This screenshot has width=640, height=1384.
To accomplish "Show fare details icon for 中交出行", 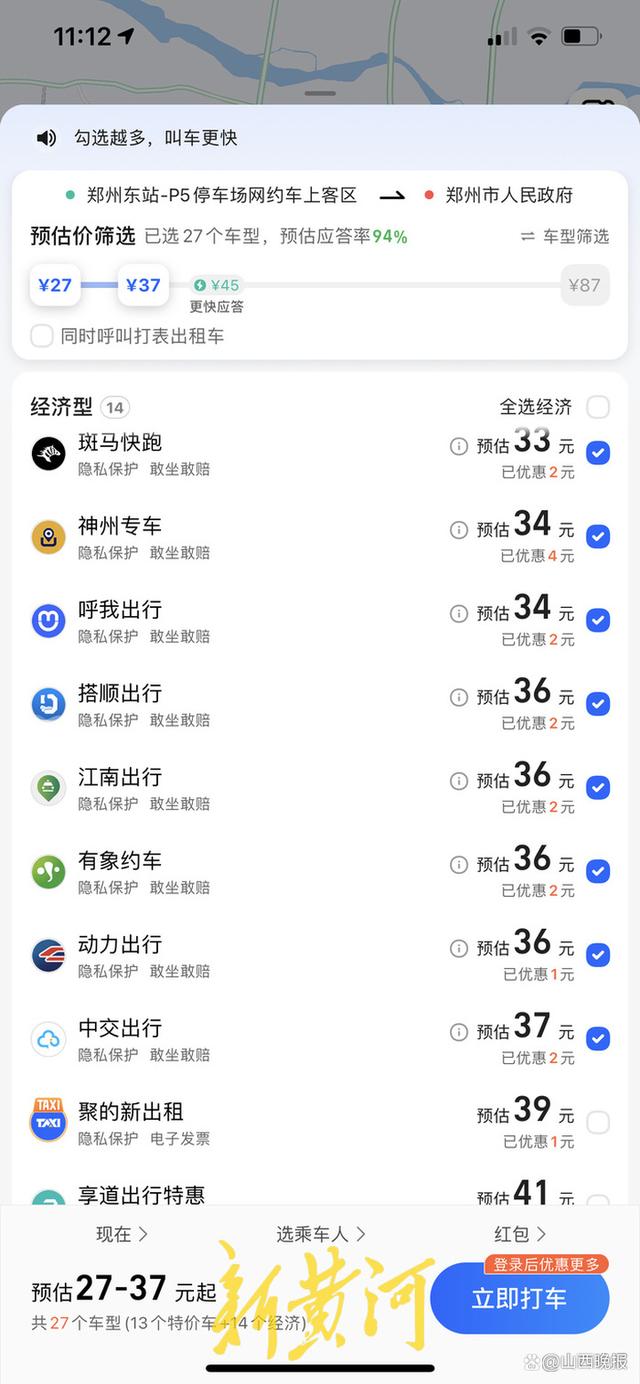I will coord(459,1032).
